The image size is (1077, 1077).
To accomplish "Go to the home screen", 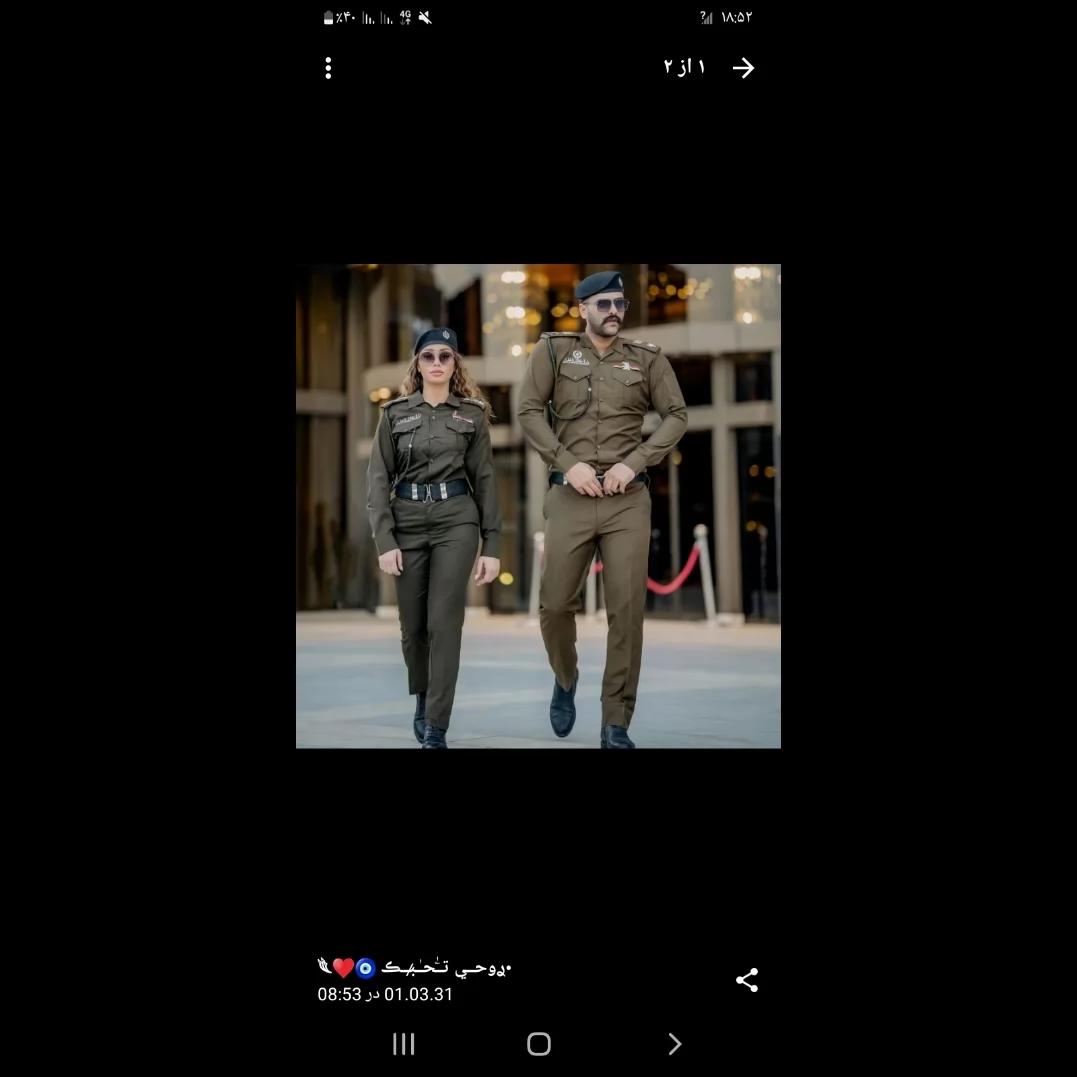I will (x=538, y=1044).
